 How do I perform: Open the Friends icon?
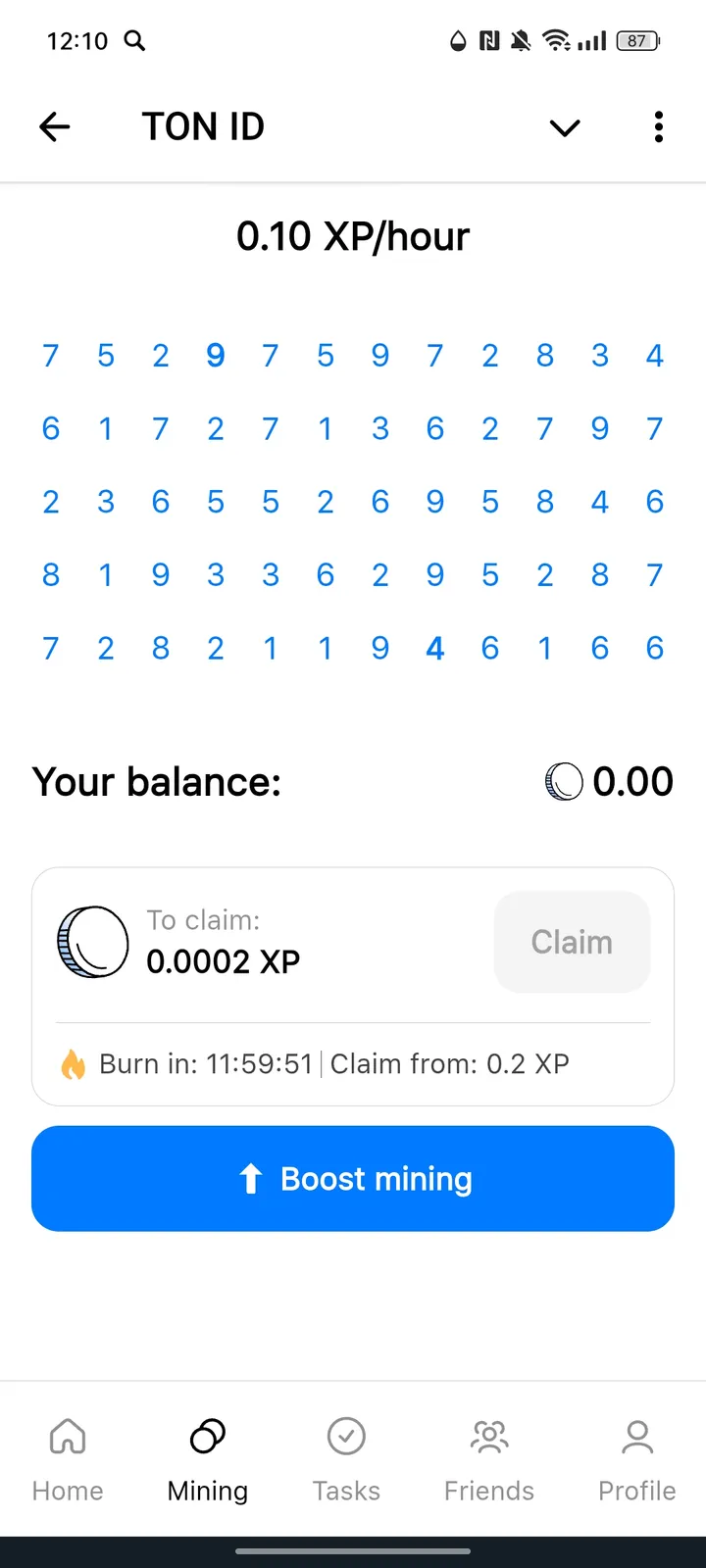point(488,1437)
